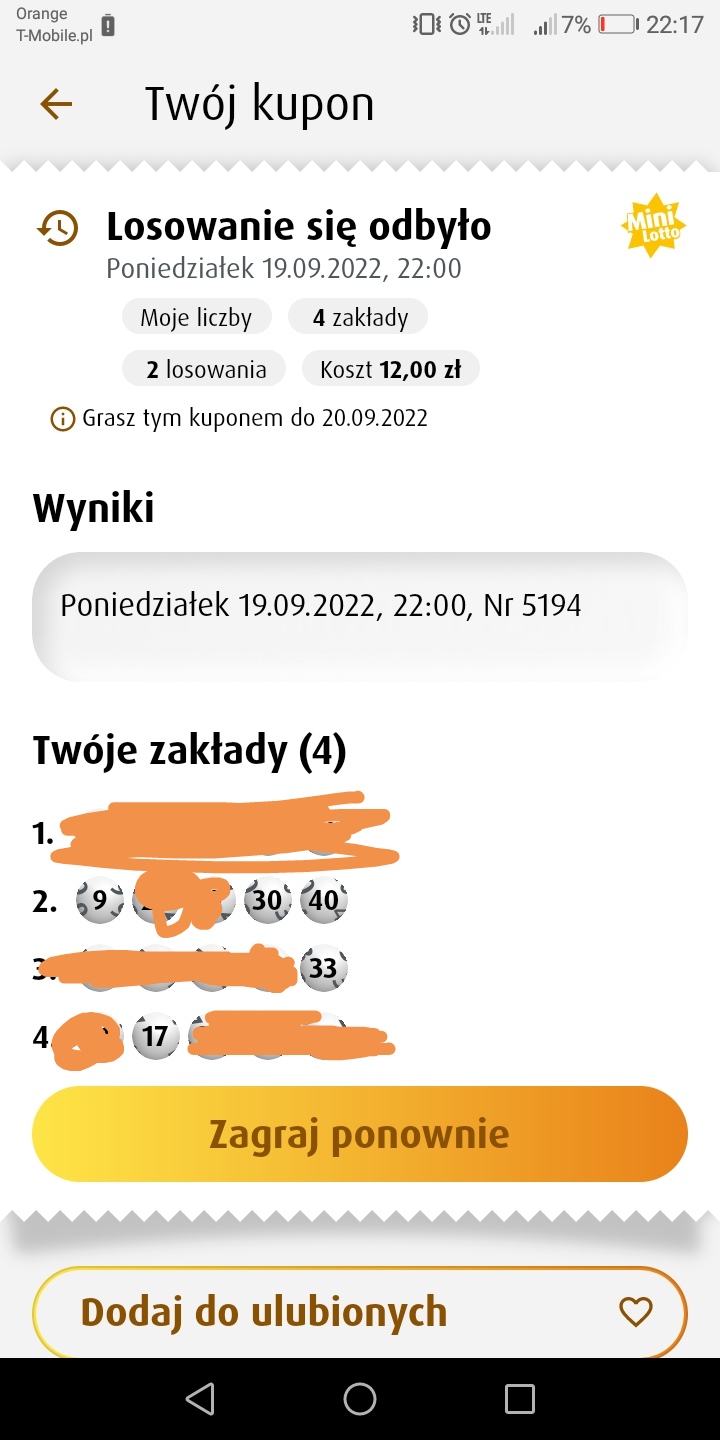Open the results for draw Nr 5194
720x1440 pixels.
click(x=360, y=606)
